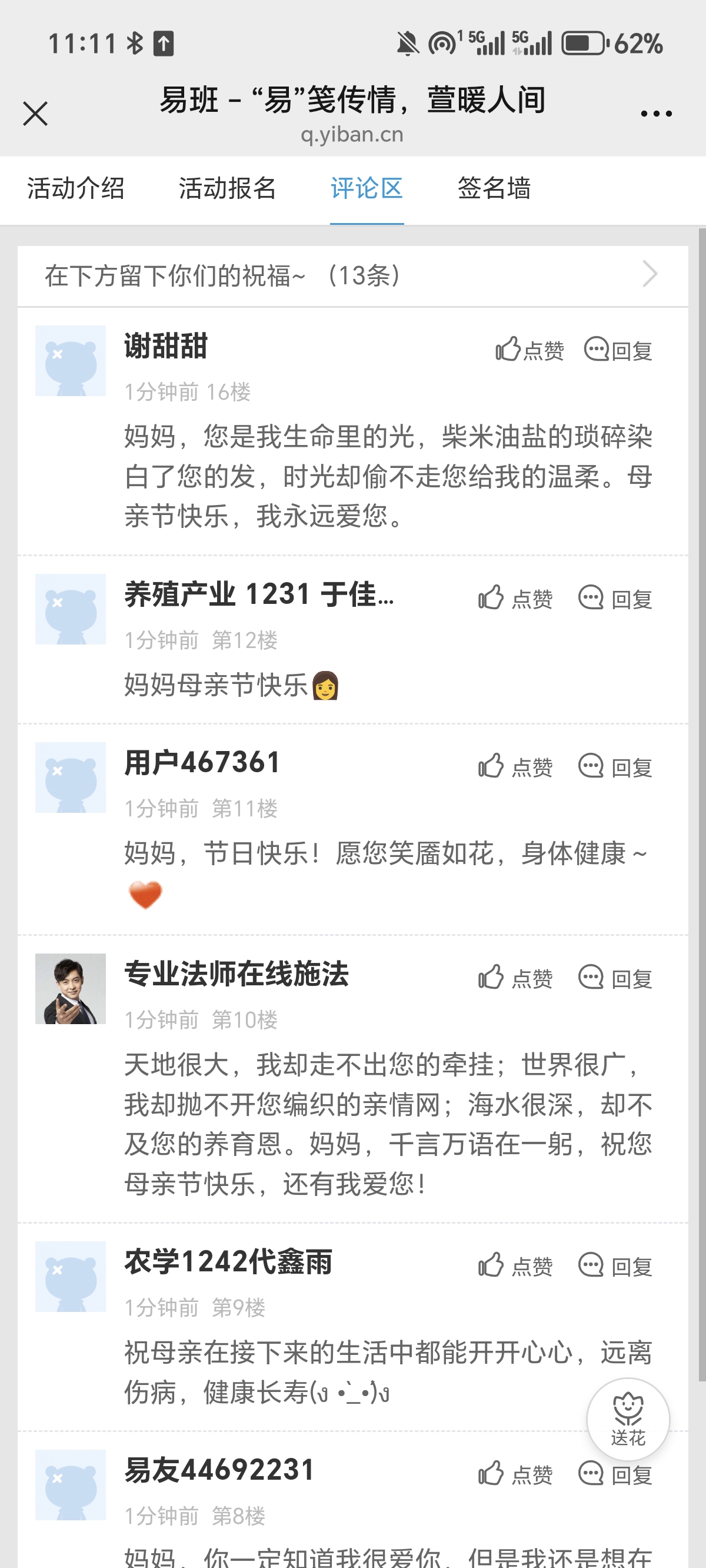Open 专业法师在线施法's profile avatar
Screen dimensions: 706x1568
tap(71, 988)
